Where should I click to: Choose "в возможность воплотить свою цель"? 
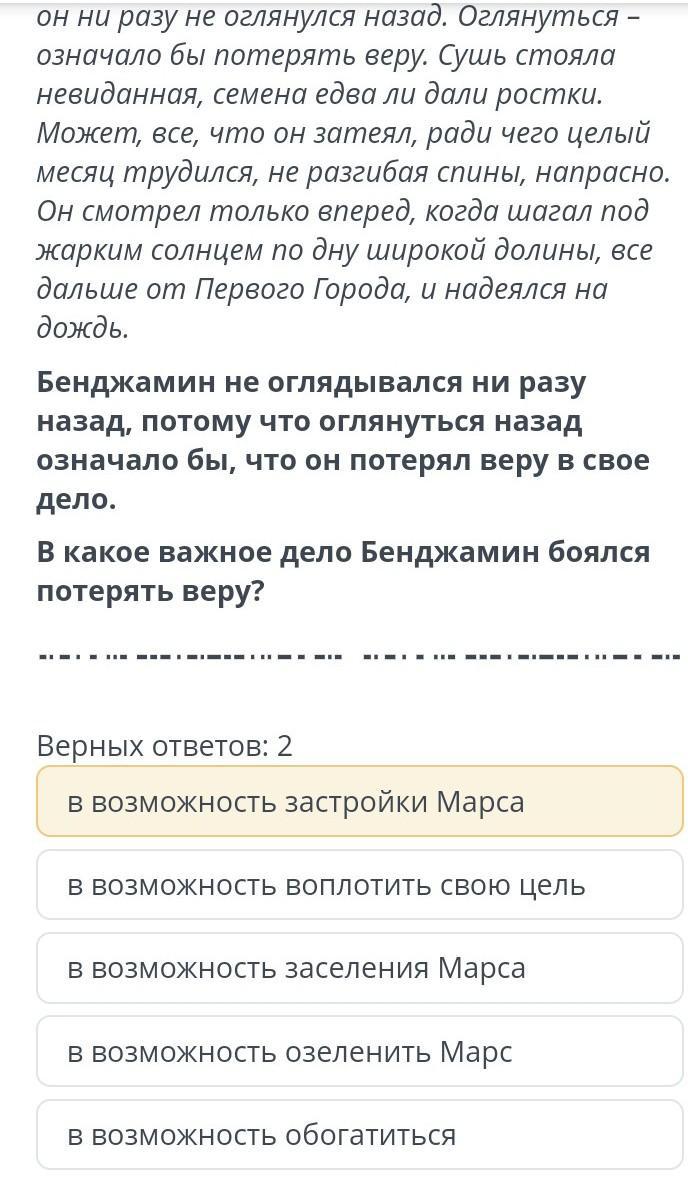coord(359,884)
